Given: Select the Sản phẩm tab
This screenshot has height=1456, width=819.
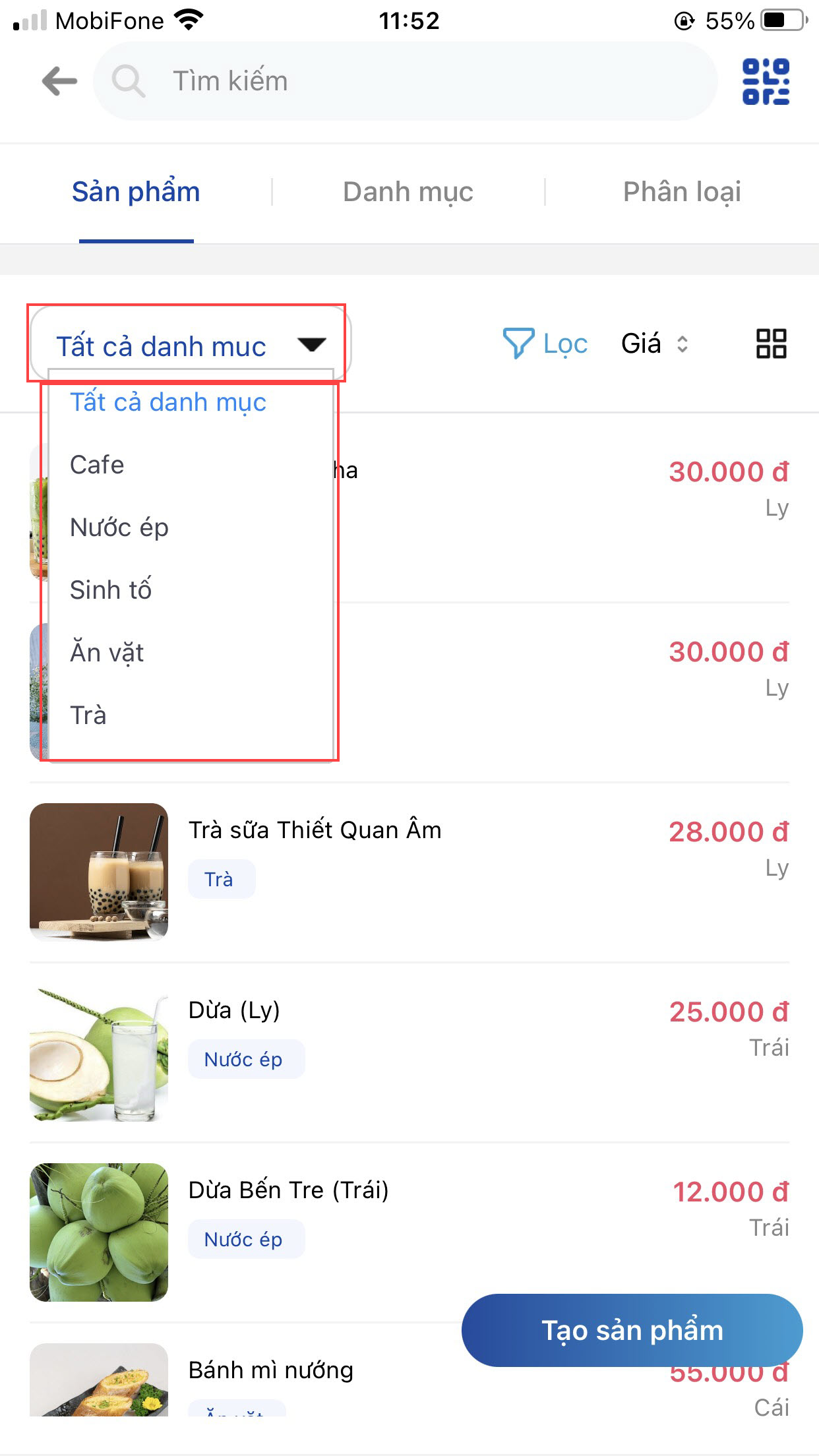Looking at the screenshot, I should tap(136, 192).
